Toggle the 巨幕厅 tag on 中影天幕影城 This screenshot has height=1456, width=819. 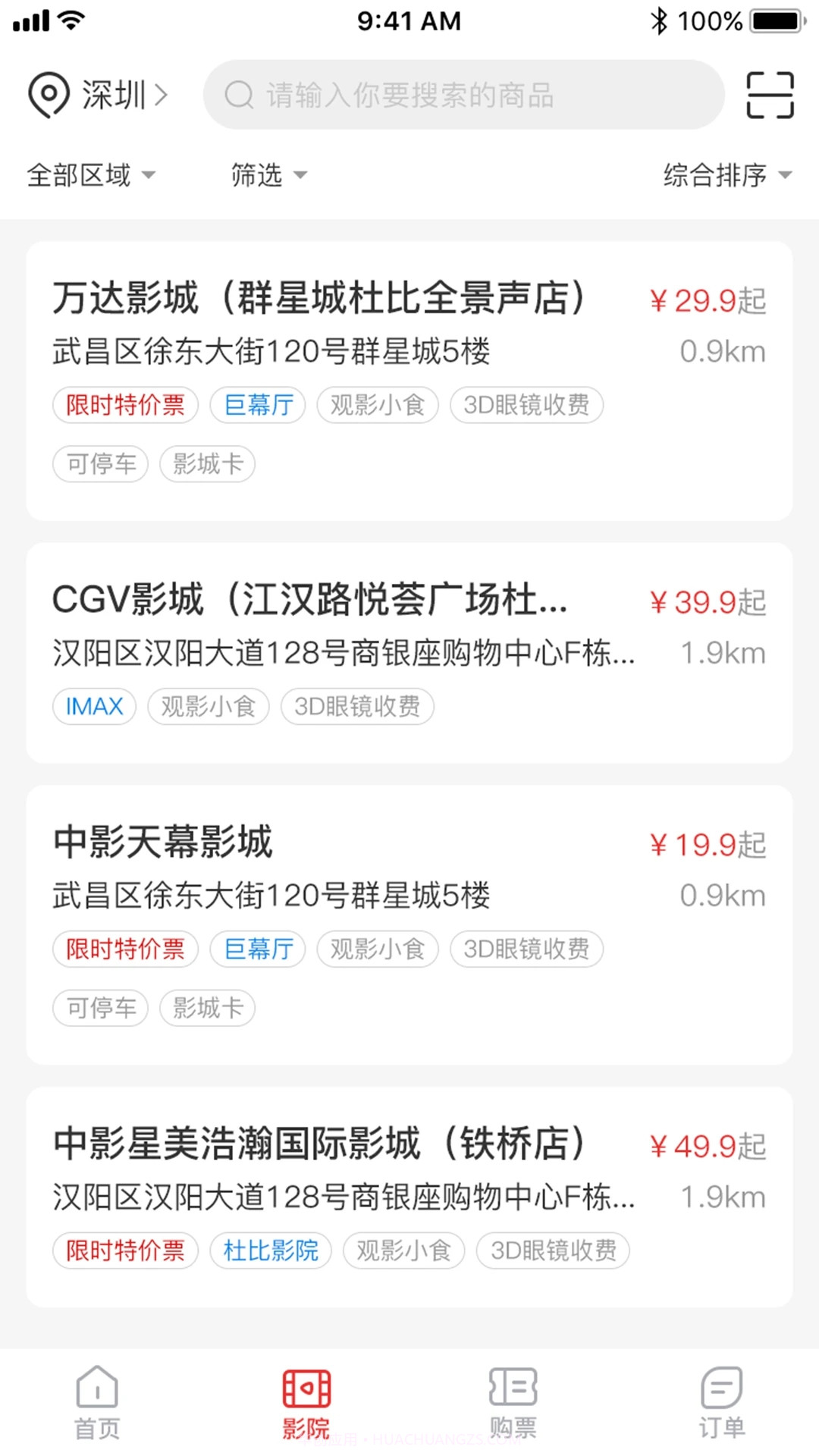(x=257, y=949)
